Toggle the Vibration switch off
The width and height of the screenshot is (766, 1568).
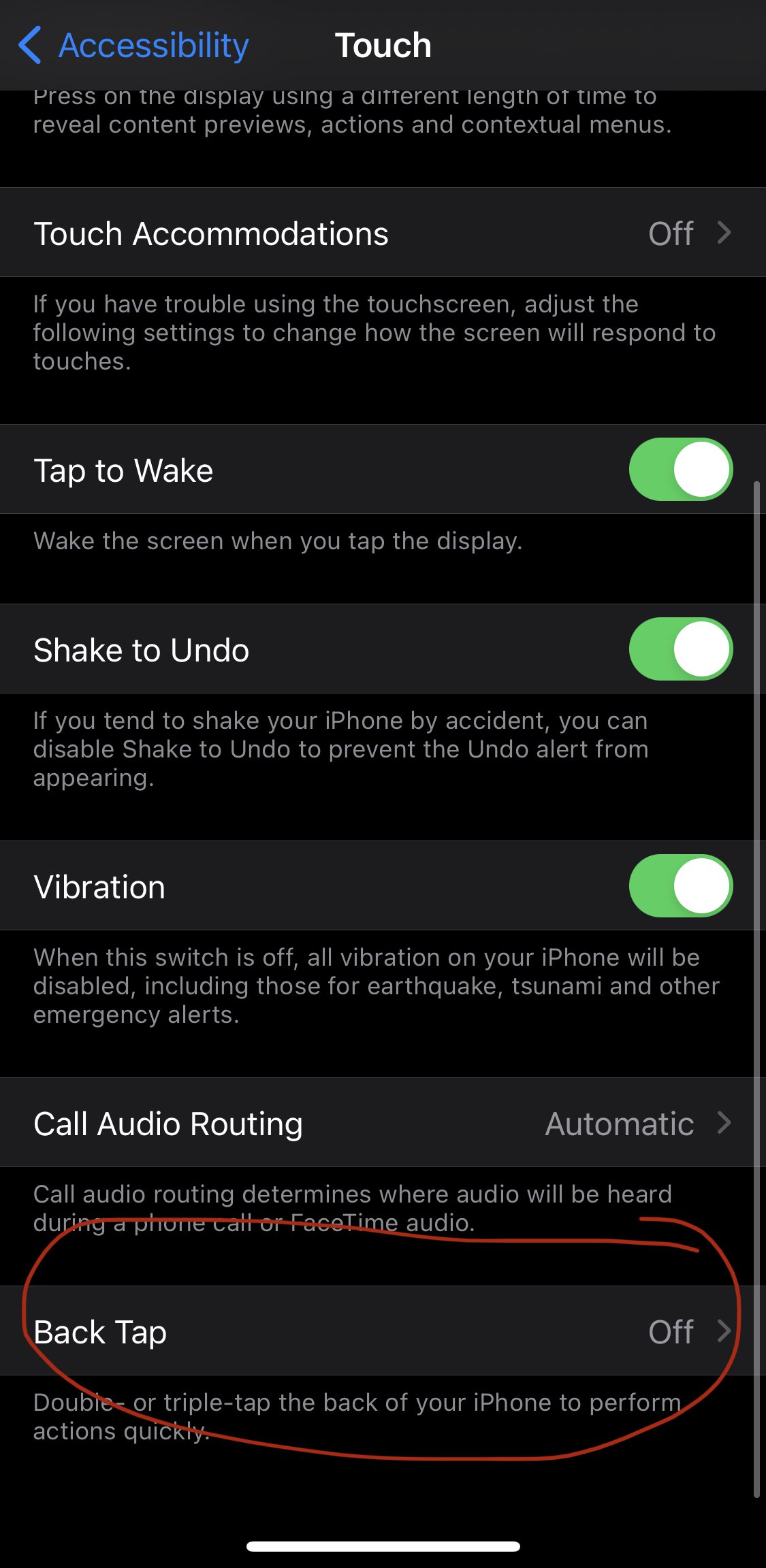pyautogui.click(x=680, y=886)
